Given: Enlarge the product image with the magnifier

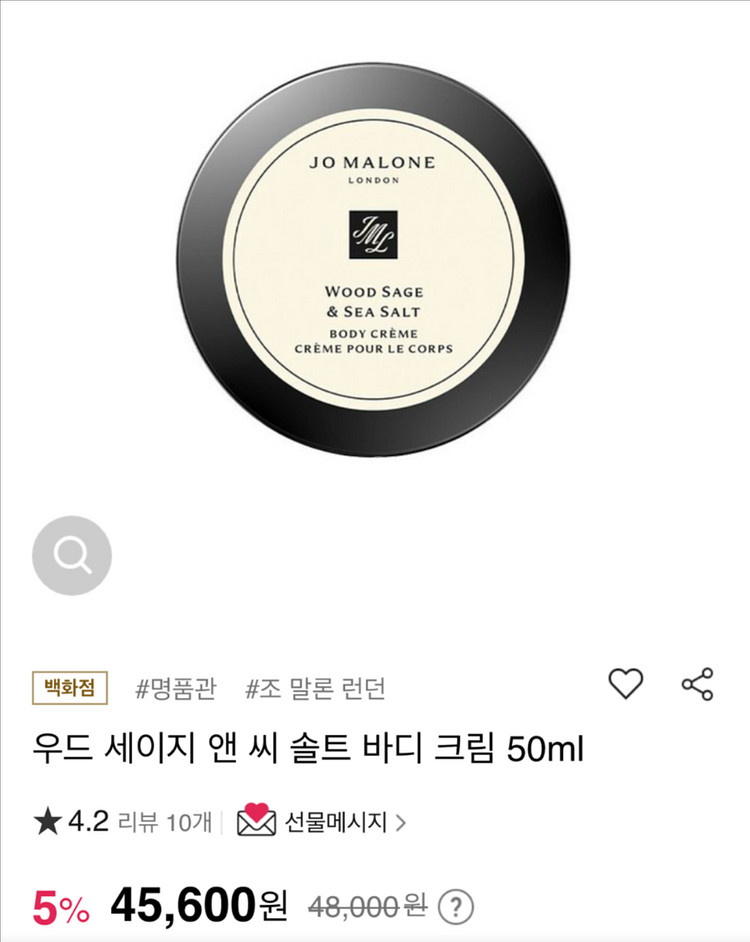Looking at the screenshot, I should pos(72,555).
